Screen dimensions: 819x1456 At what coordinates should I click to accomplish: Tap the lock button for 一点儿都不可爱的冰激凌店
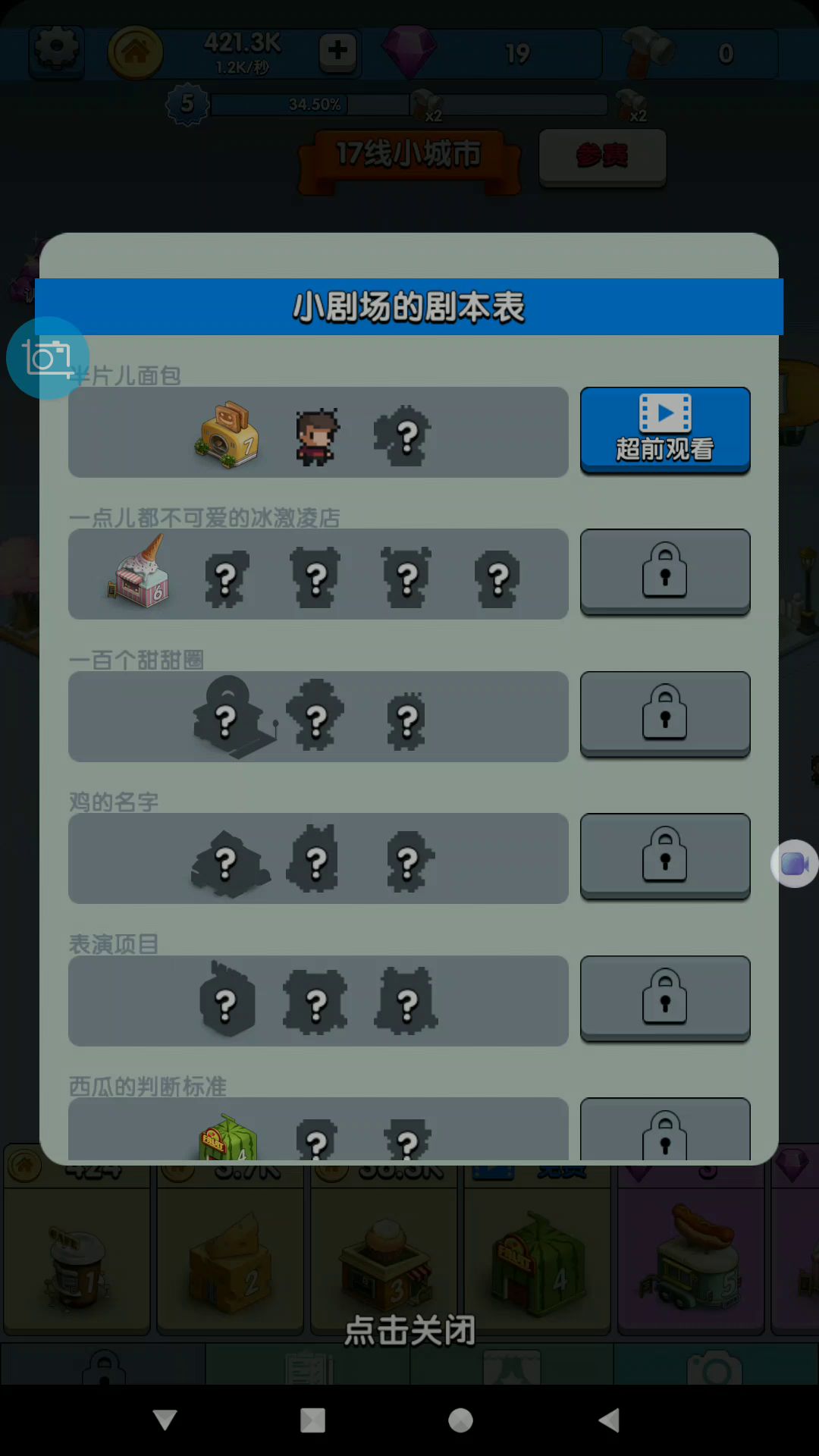pos(665,572)
